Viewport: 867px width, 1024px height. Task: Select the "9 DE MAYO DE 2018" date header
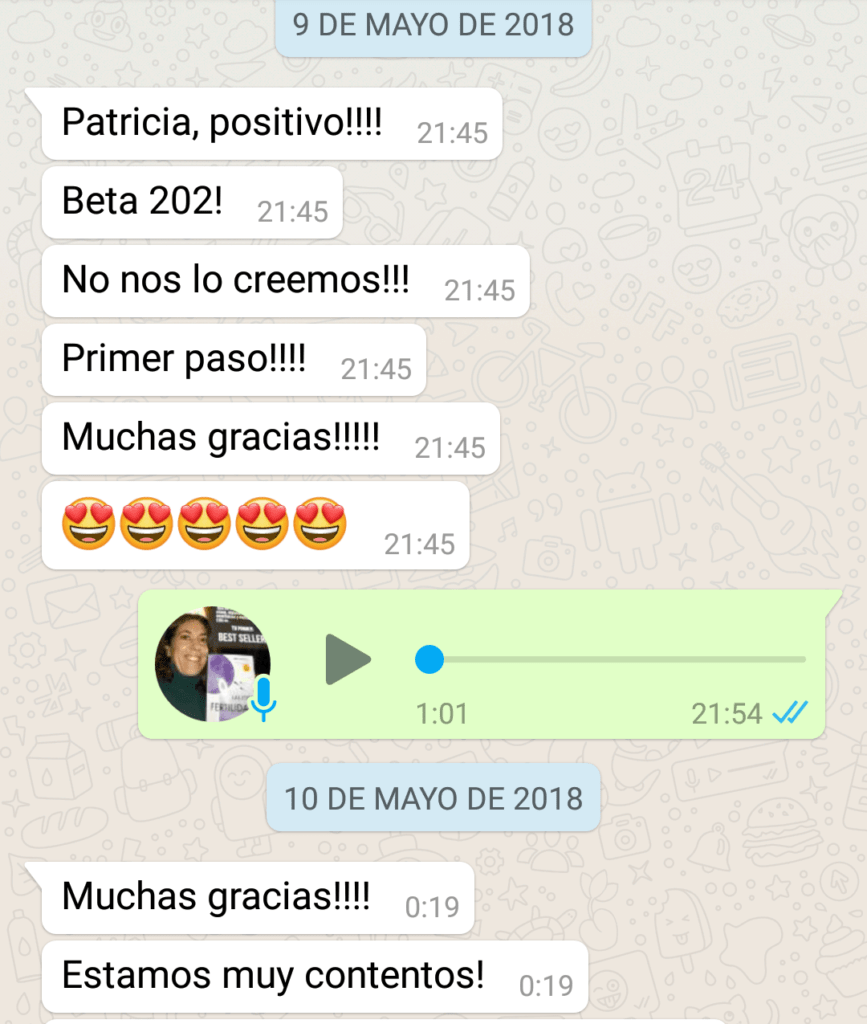click(x=433, y=26)
